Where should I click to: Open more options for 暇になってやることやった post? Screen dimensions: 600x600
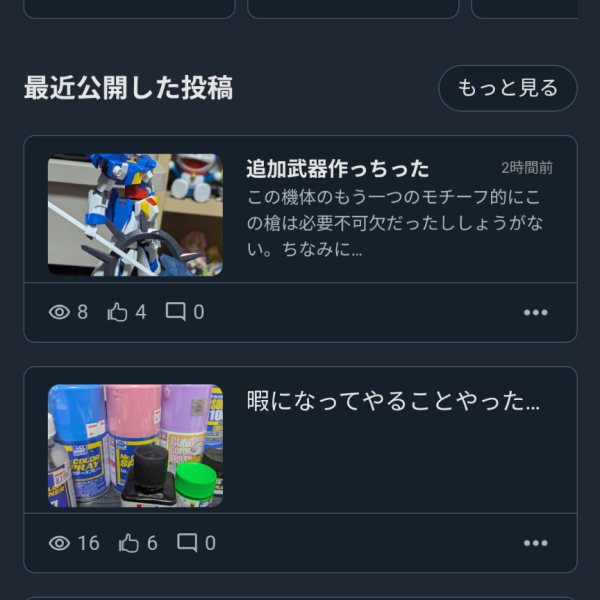(535, 544)
